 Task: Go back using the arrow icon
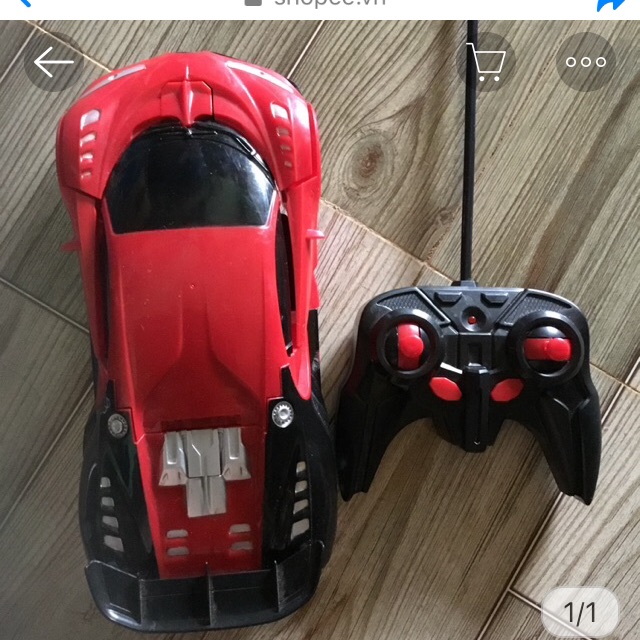click(54, 62)
